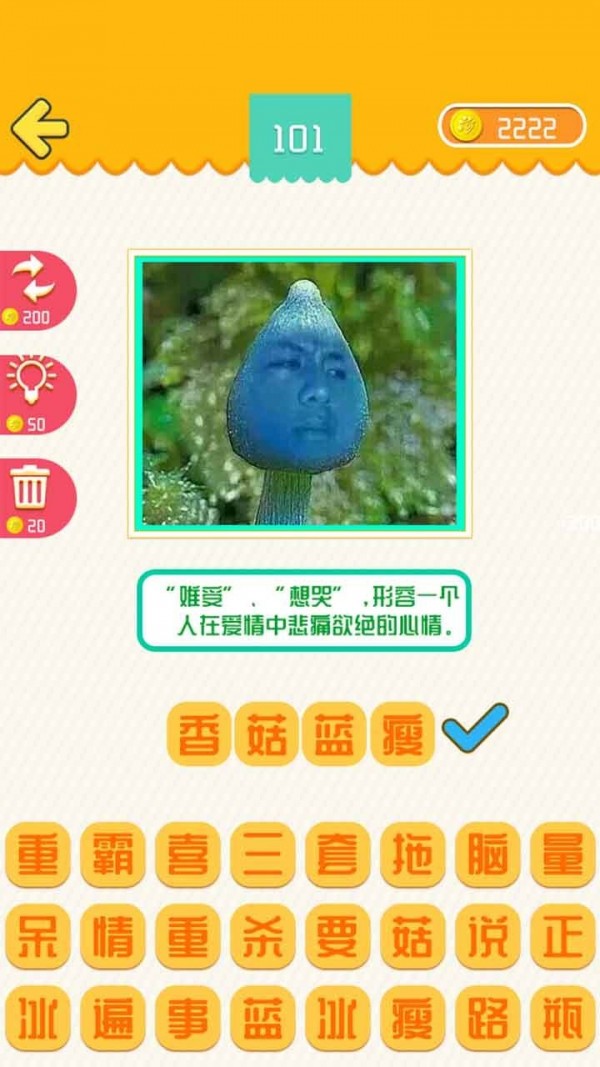Pick the 杀 character tile
This screenshot has width=600, height=1067.
(263, 937)
